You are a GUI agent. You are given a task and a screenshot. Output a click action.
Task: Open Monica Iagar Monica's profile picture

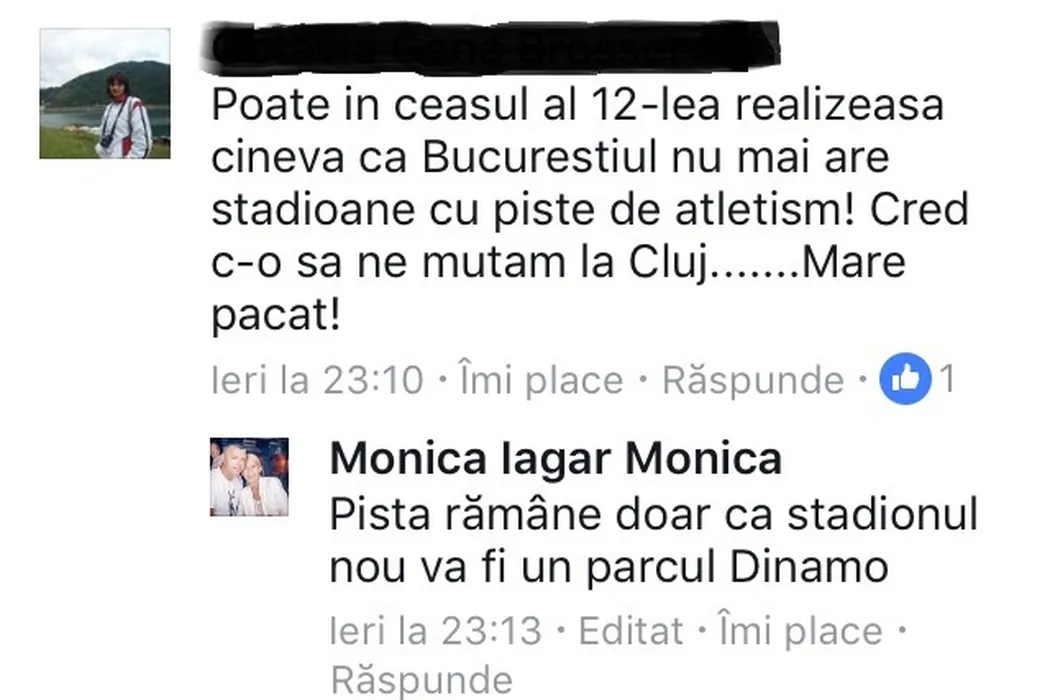249,477
